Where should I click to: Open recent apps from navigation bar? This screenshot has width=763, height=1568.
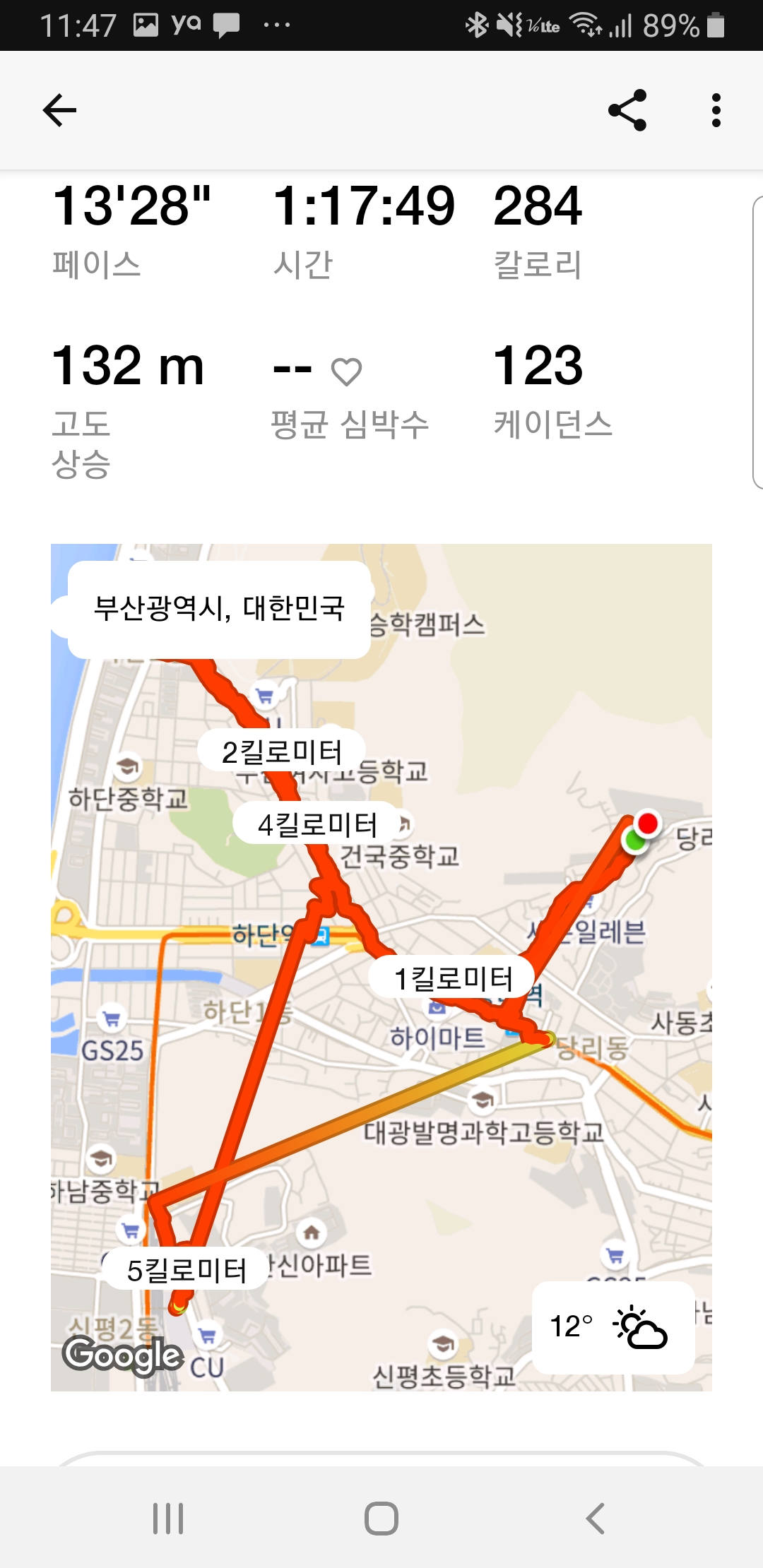168,1518
